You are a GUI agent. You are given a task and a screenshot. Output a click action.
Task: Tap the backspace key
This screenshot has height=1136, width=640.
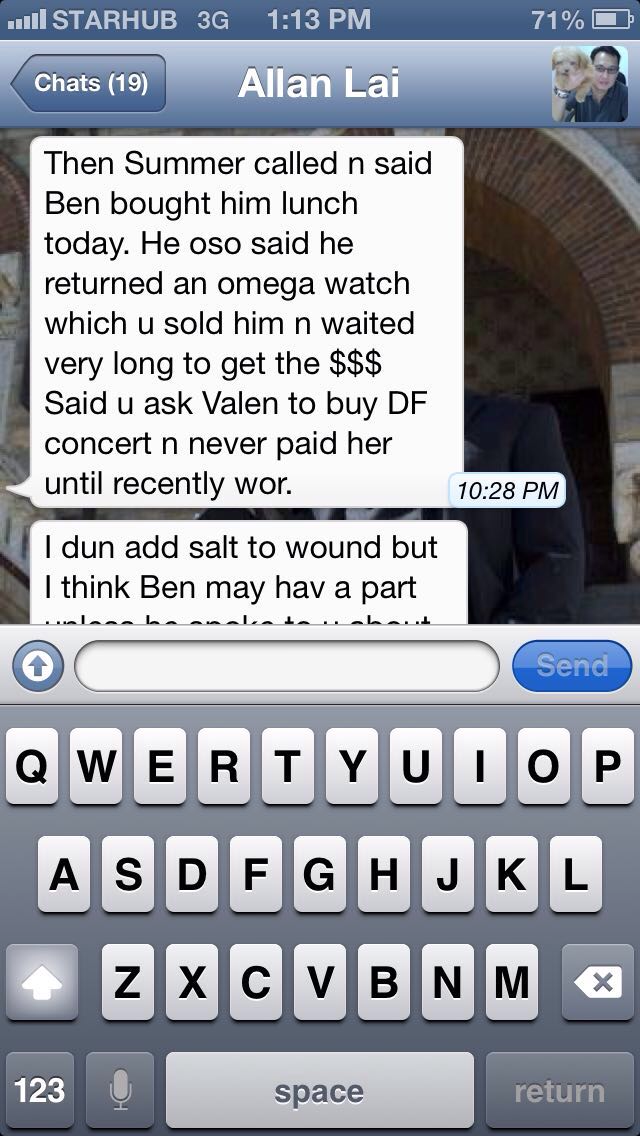[x=598, y=982]
